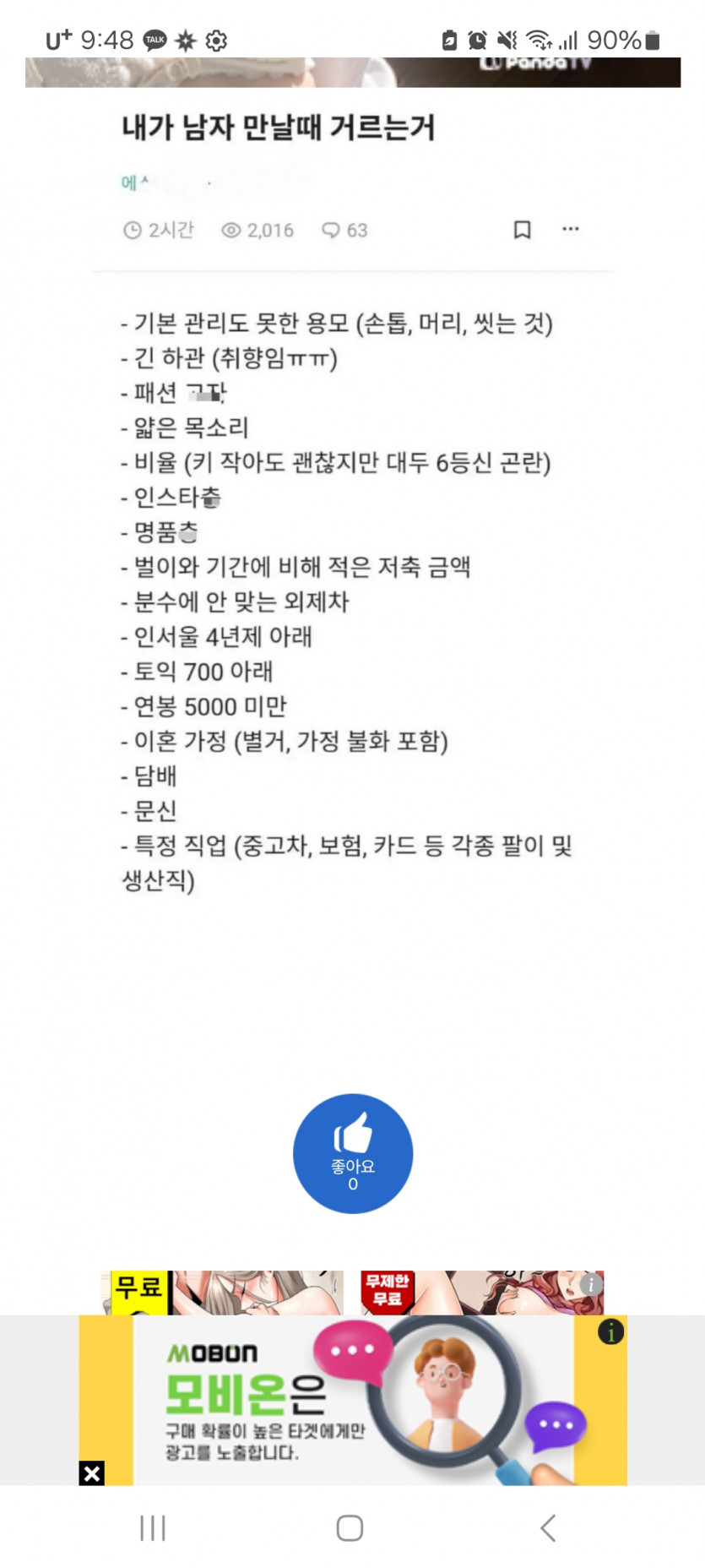Bookmark this post
The height and width of the screenshot is (1568, 705).
pyautogui.click(x=523, y=230)
